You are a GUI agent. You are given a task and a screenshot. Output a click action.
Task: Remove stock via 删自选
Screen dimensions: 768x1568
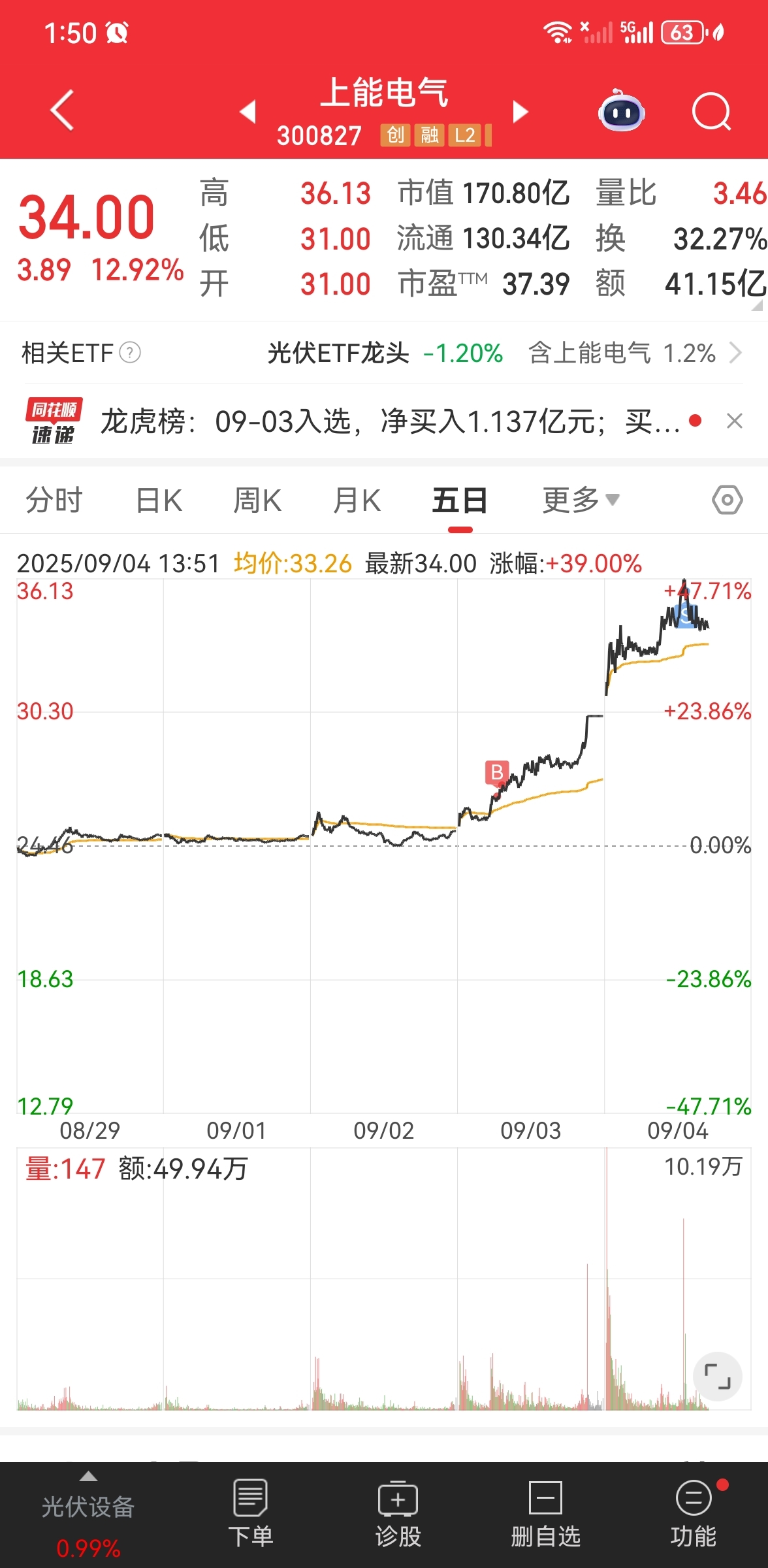545,1514
